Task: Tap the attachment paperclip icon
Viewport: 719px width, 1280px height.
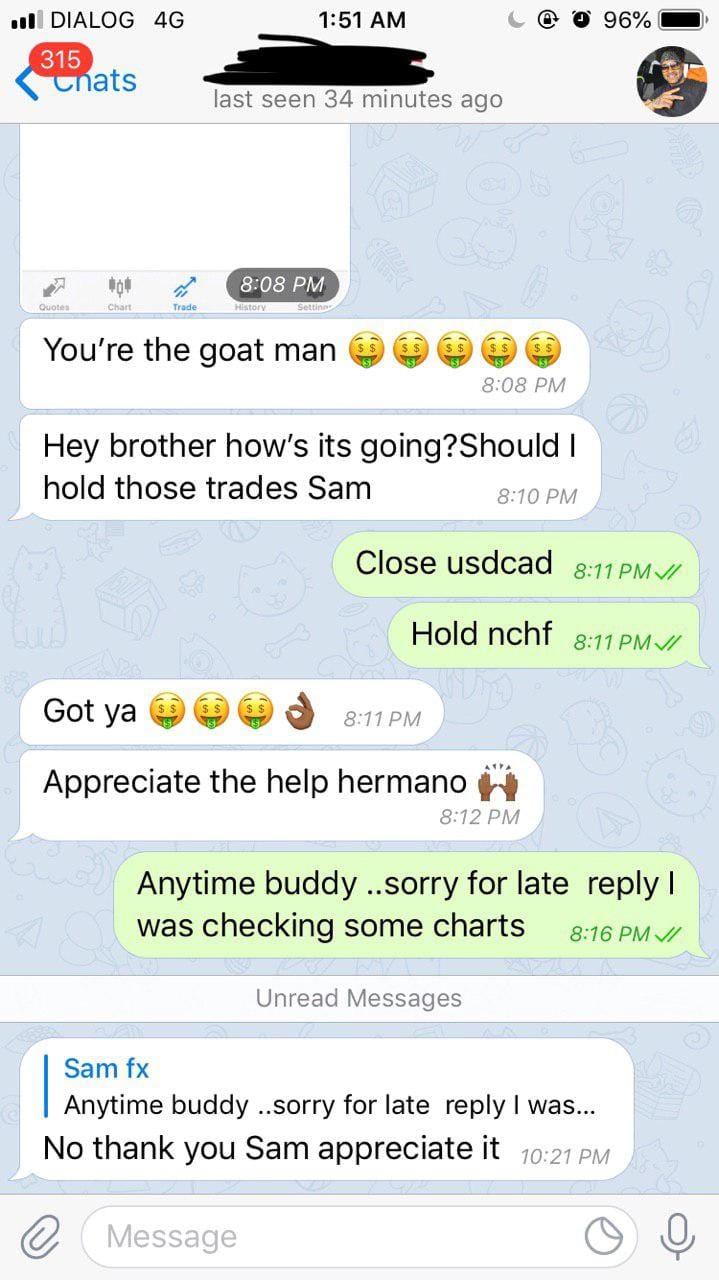Action: pos(40,1237)
